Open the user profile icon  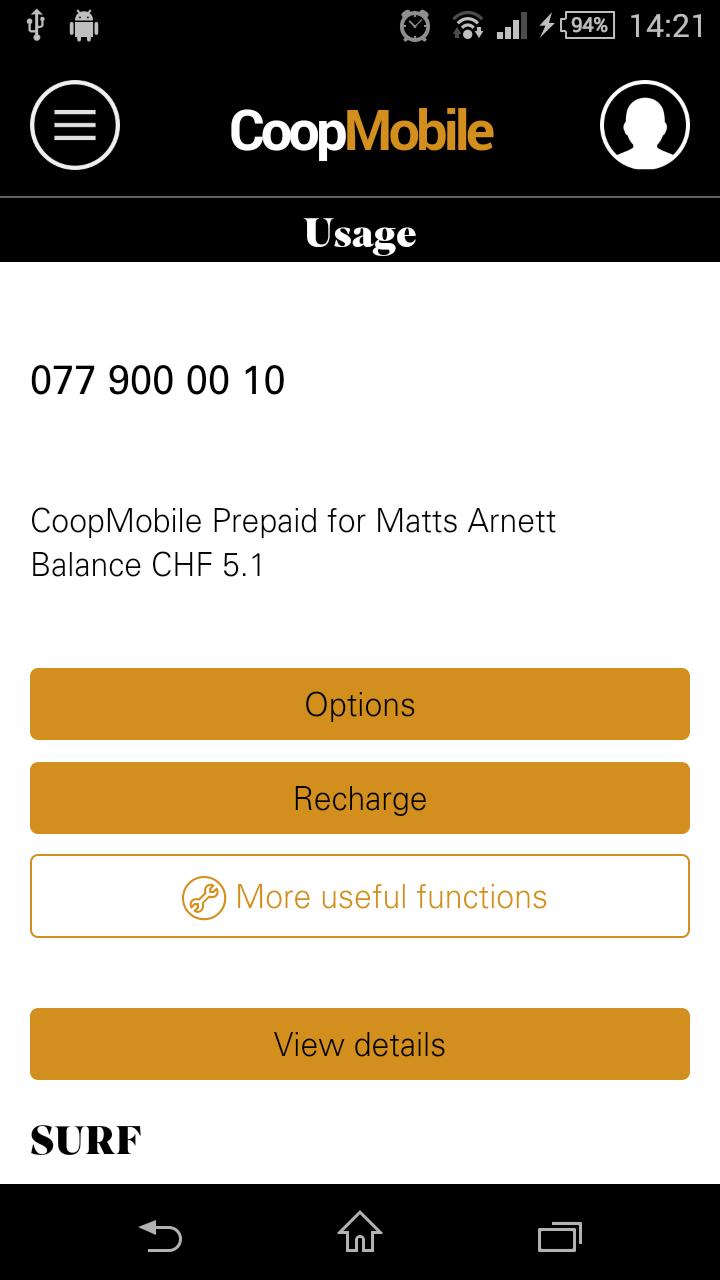click(645, 126)
